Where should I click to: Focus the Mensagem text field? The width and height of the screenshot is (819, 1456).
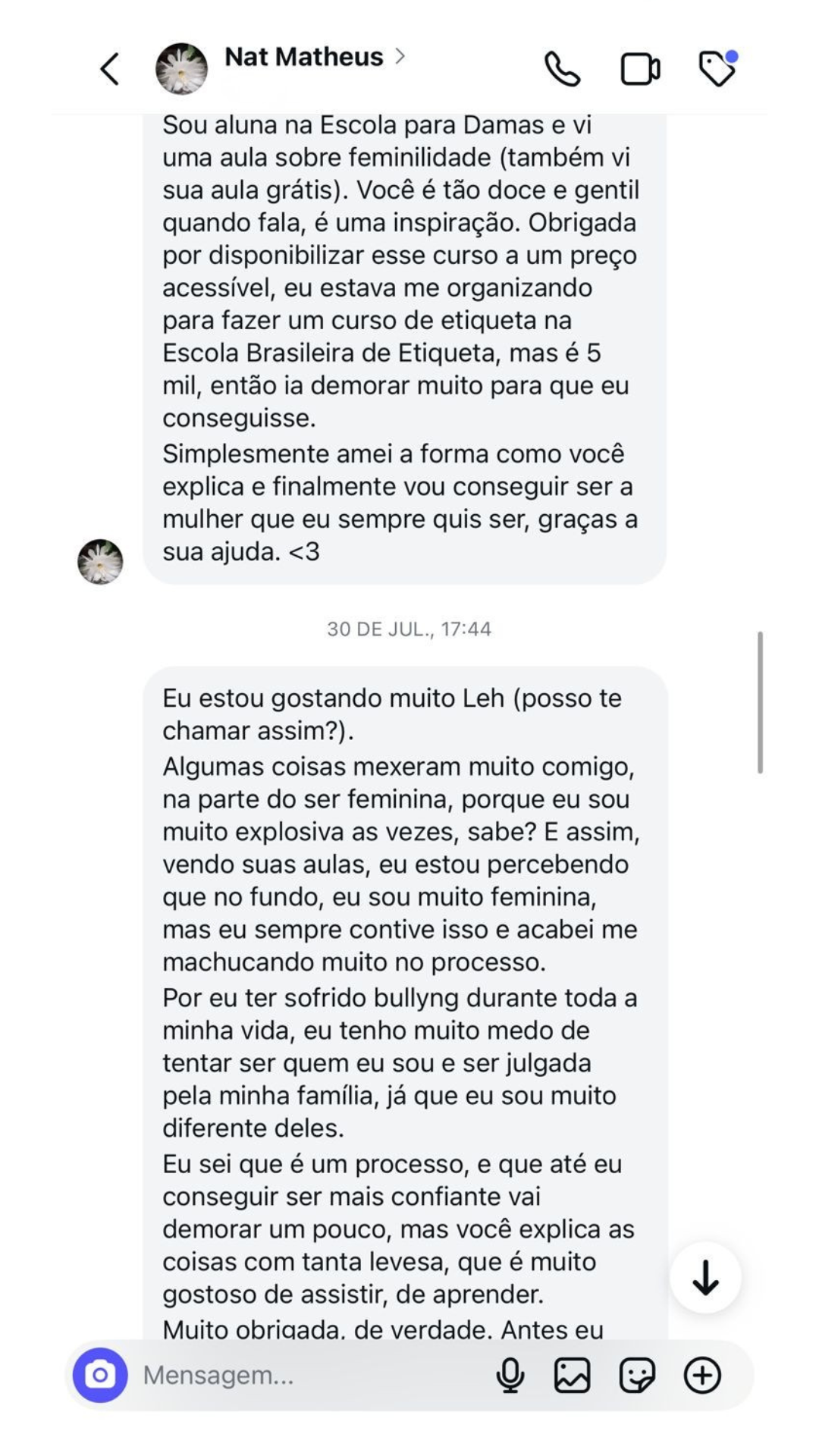(303, 1375)
